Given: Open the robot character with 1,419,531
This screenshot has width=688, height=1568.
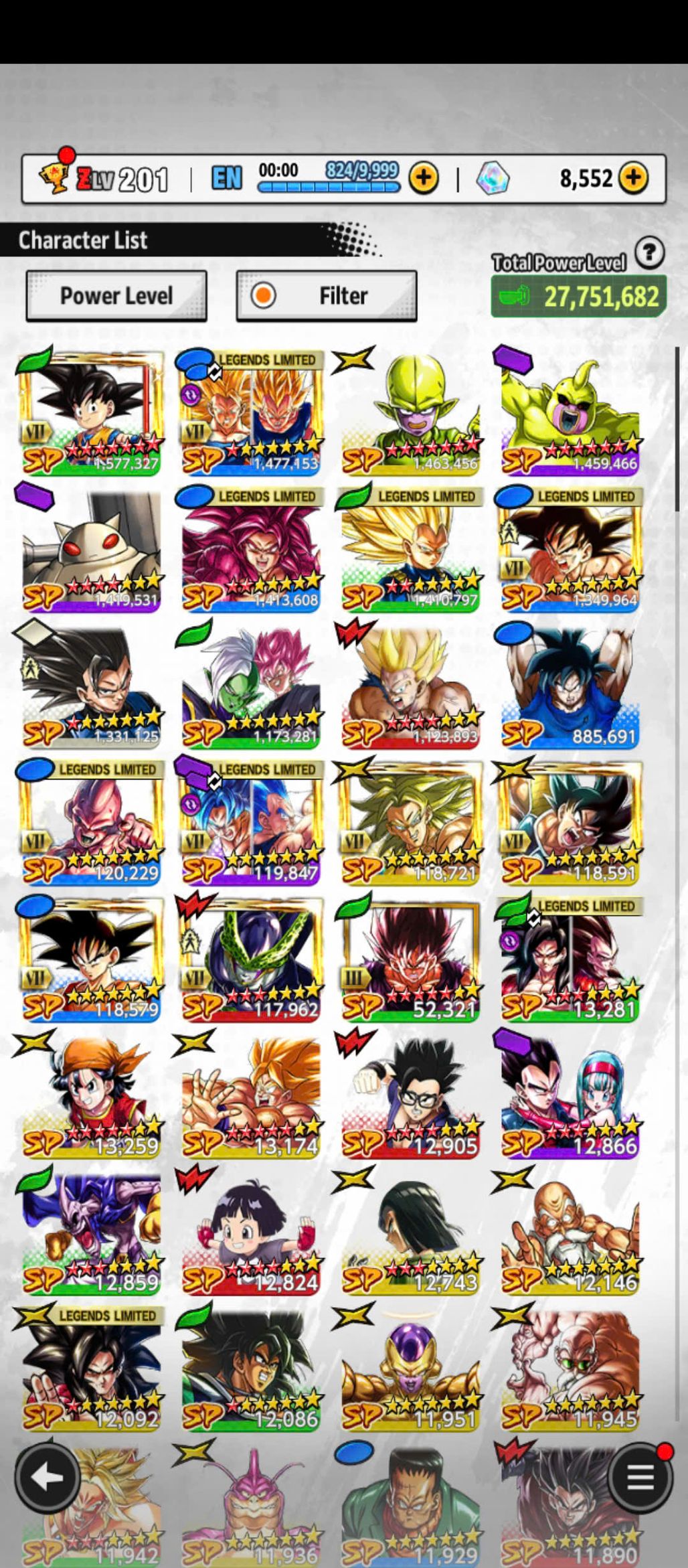Looking at the screenshot, I should point(92,550).
